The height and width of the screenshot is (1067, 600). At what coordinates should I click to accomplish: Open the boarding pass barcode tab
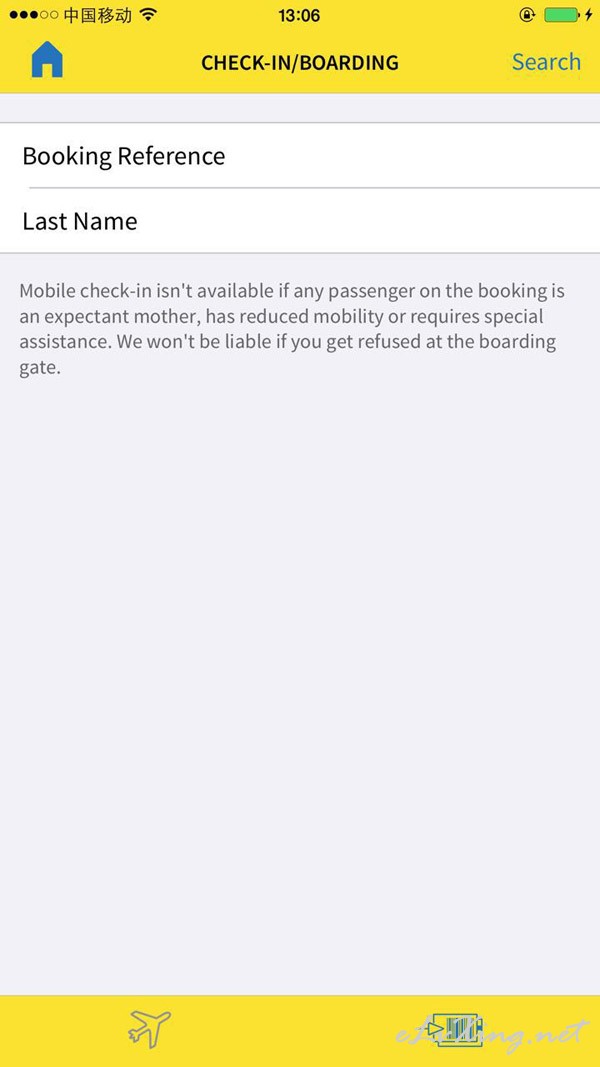[455, 1030]
